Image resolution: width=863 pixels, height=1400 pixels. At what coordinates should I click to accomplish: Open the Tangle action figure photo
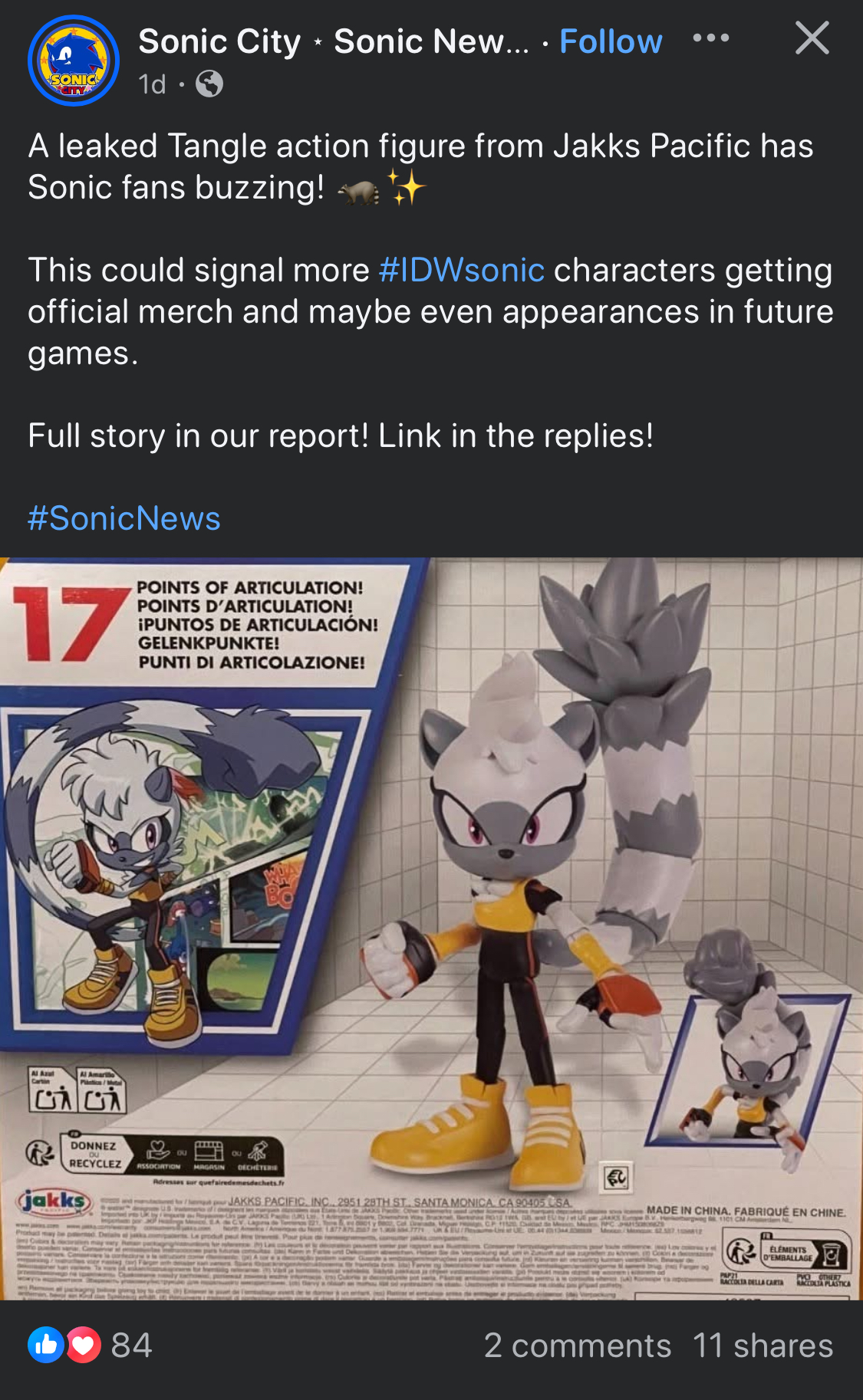431,928
